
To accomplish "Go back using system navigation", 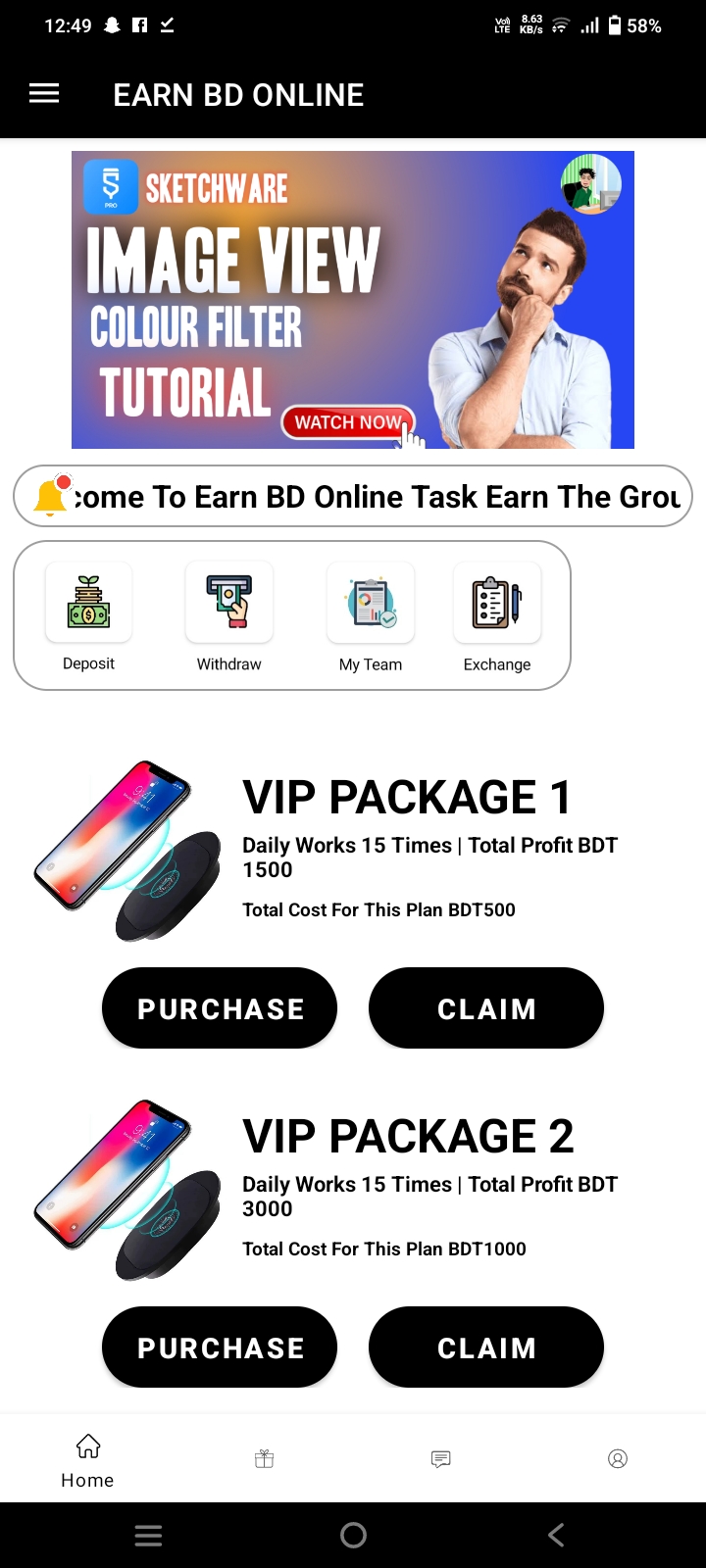I will pyautogui.click(x=556, y=1535).
